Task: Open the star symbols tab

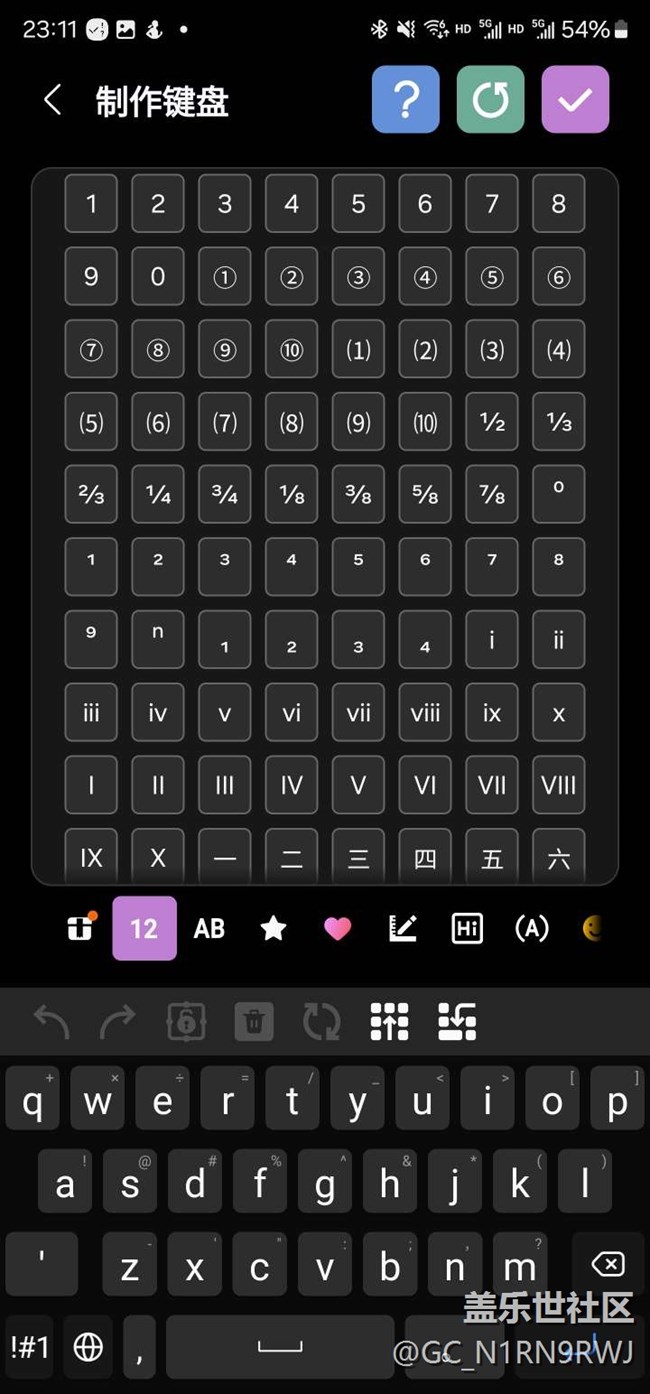Action: pos(273,929)
